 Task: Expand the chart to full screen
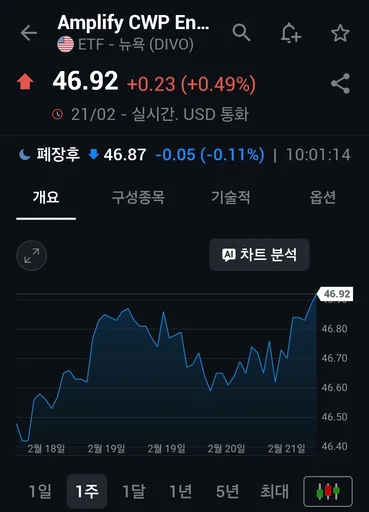point(32,256)
